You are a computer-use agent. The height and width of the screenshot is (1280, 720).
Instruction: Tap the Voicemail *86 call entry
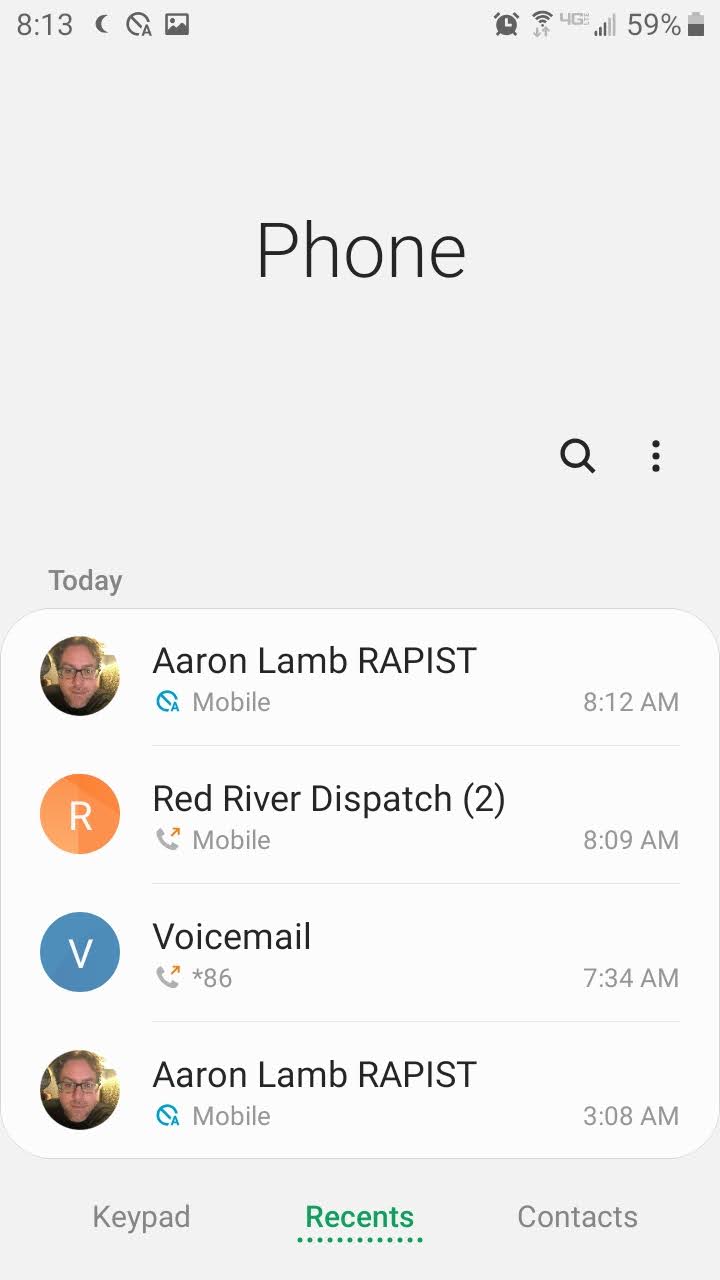pyautogui.click(x=360, y=953)
